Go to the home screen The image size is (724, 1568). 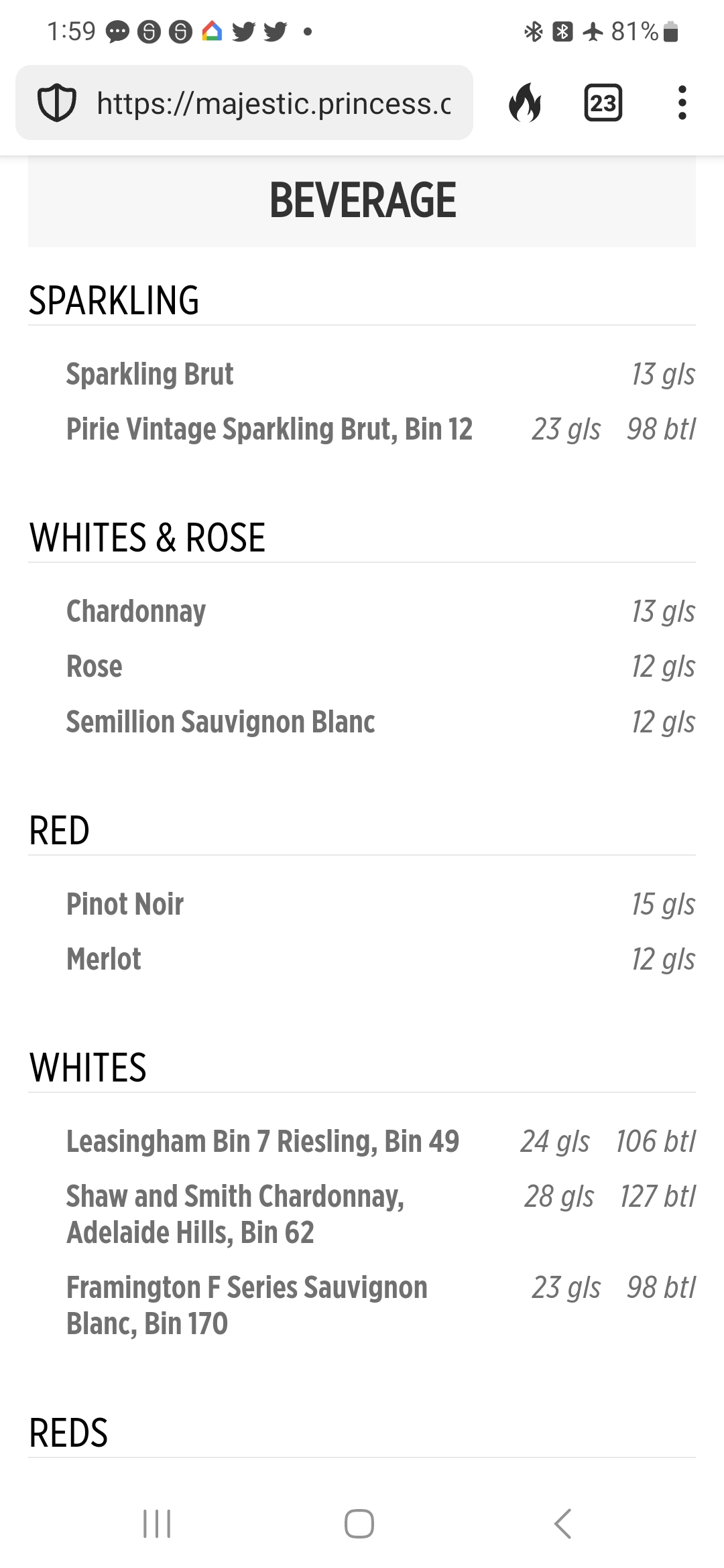(359, 1523)
